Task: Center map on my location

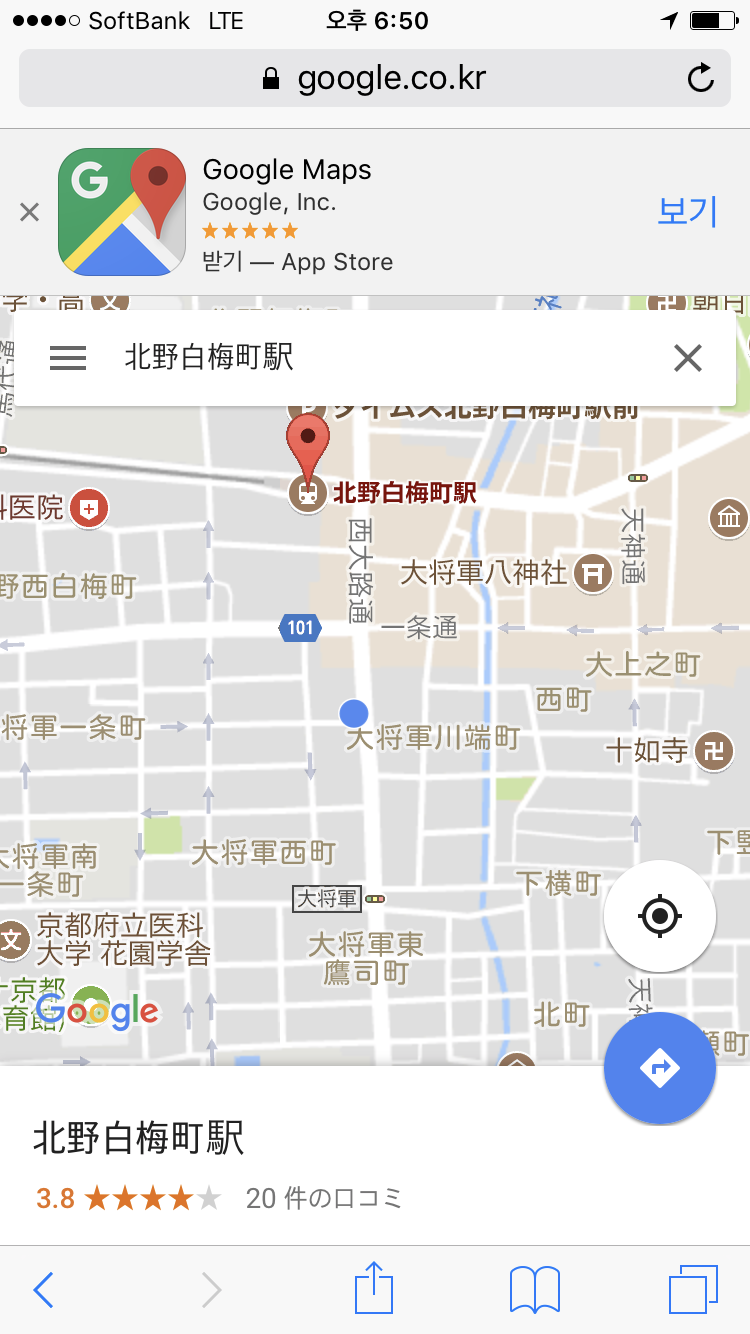Action: point(660,916)
